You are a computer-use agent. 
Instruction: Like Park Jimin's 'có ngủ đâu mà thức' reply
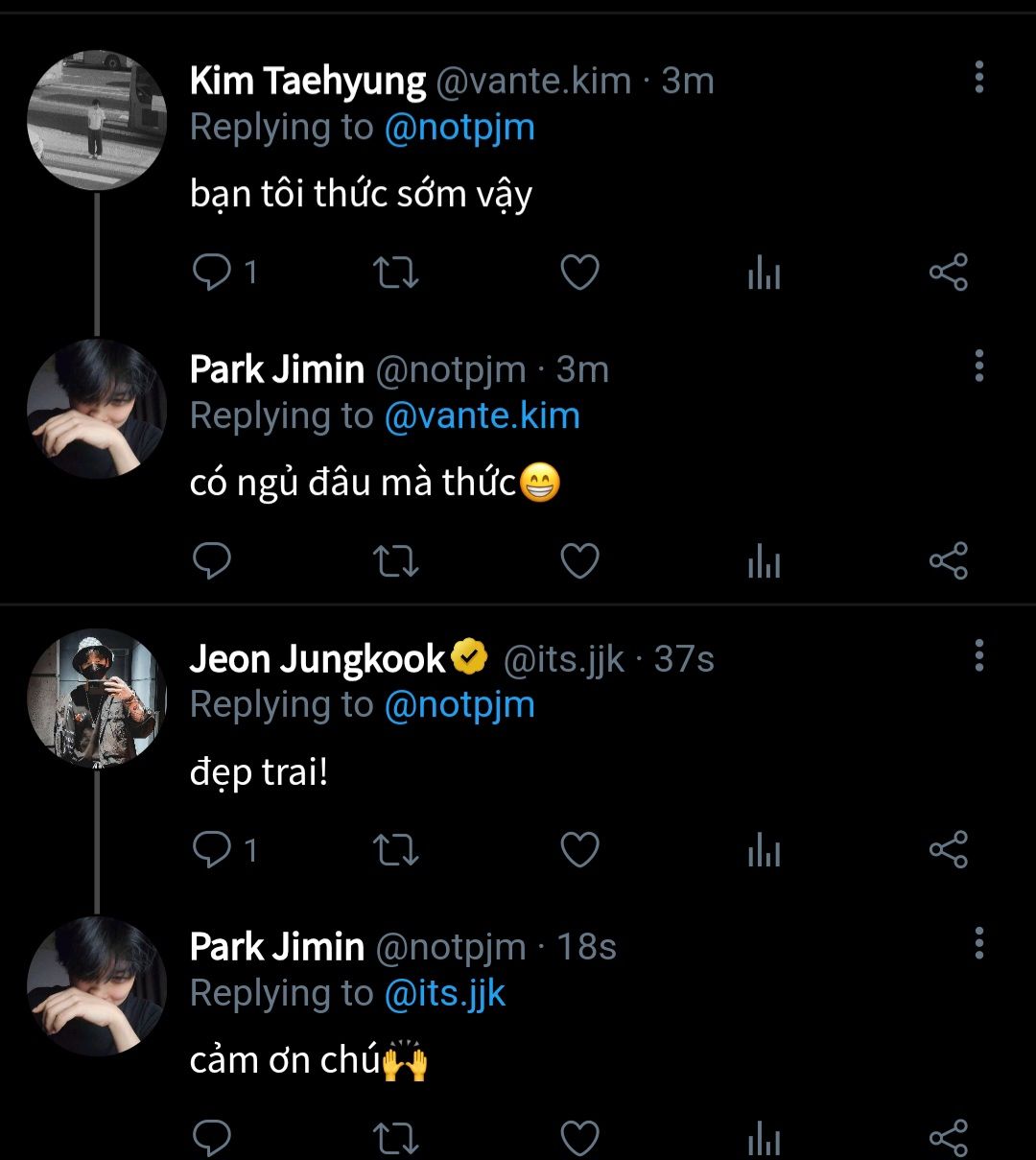(579, 561)
